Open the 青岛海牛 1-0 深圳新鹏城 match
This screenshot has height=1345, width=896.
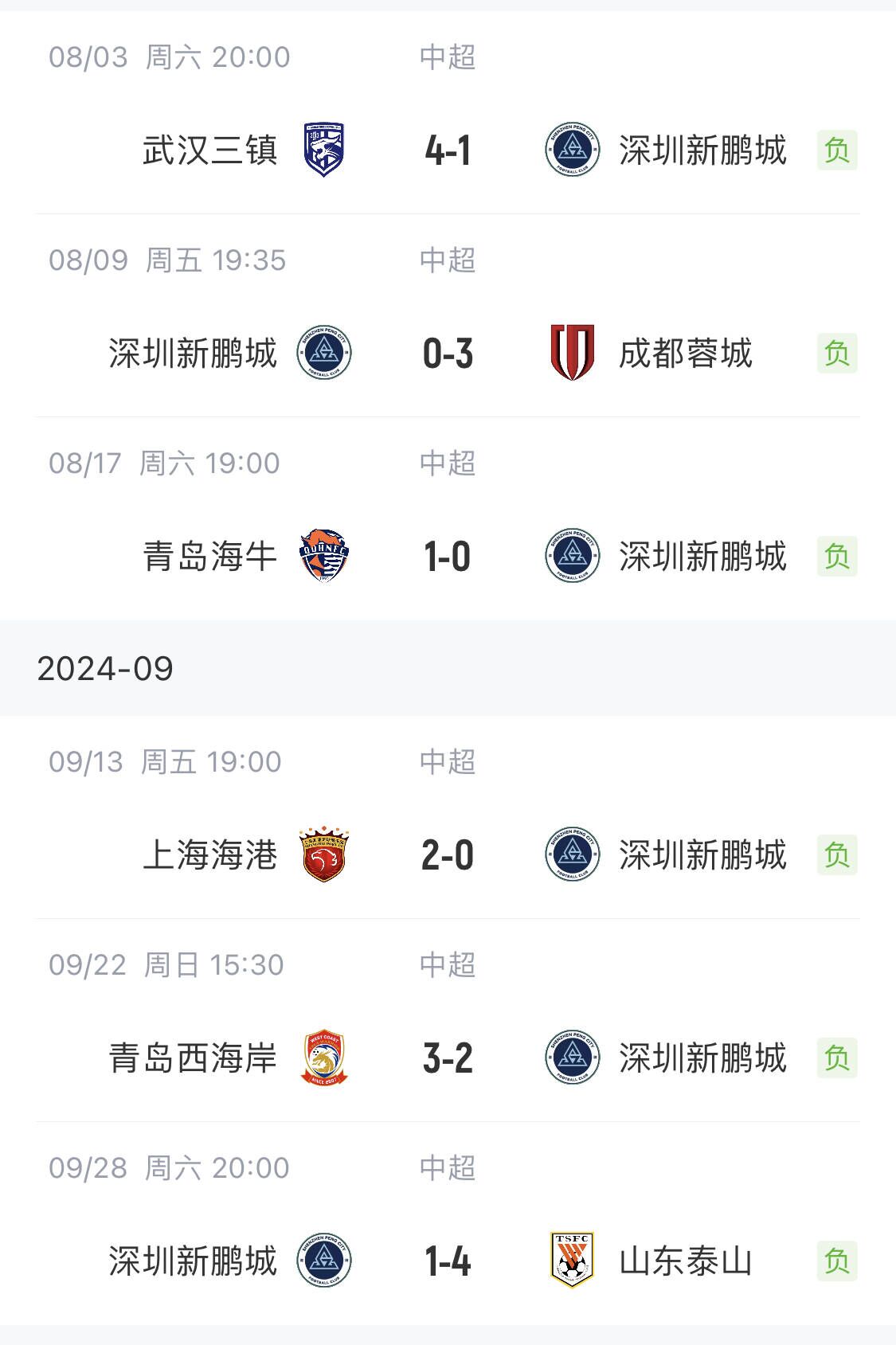pyautogui.click(x=448, y=556)
